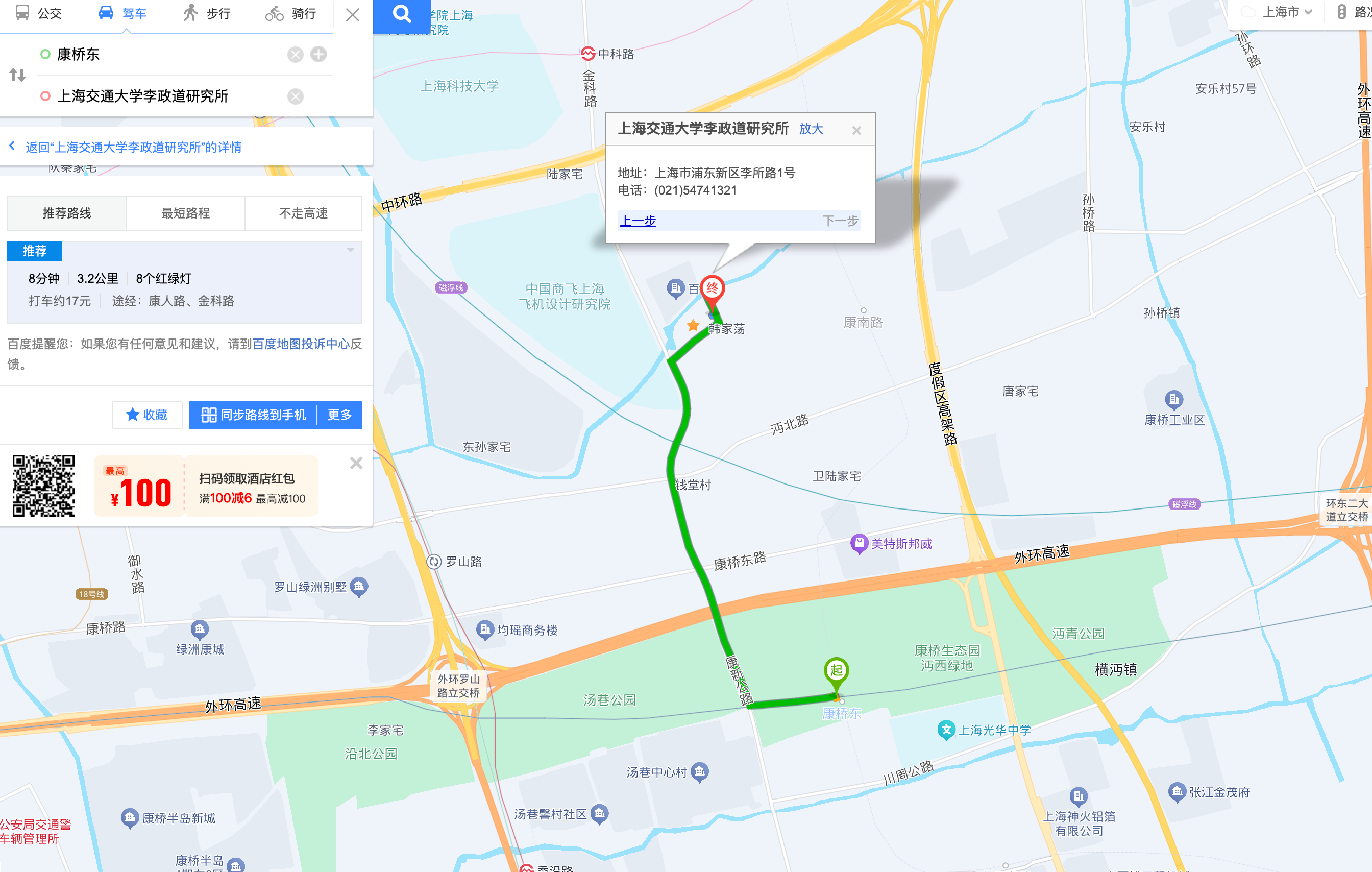Tap 同步路线到手机 button

254,415
